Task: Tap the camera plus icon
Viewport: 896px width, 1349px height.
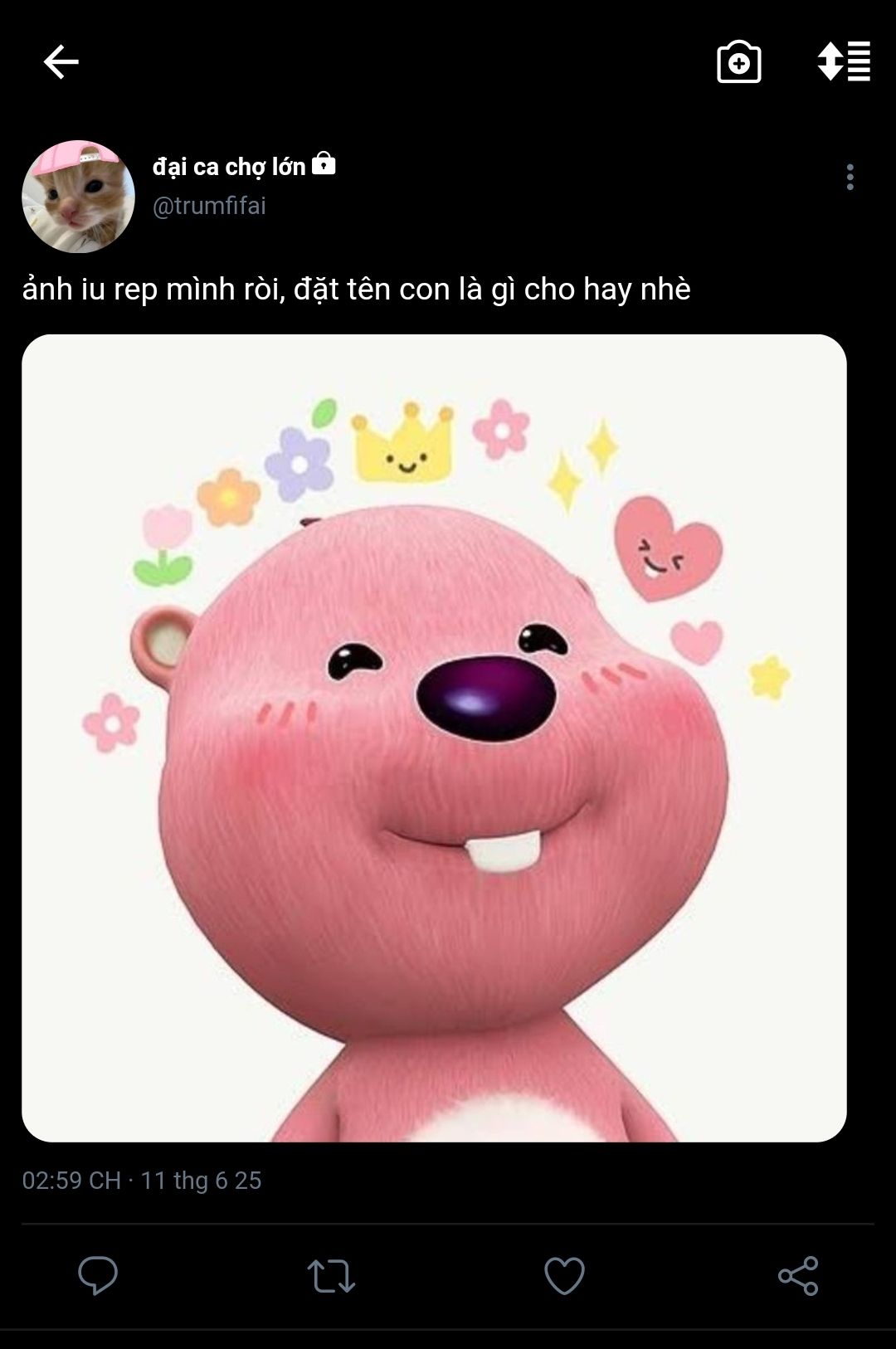Action: [738, 62]
